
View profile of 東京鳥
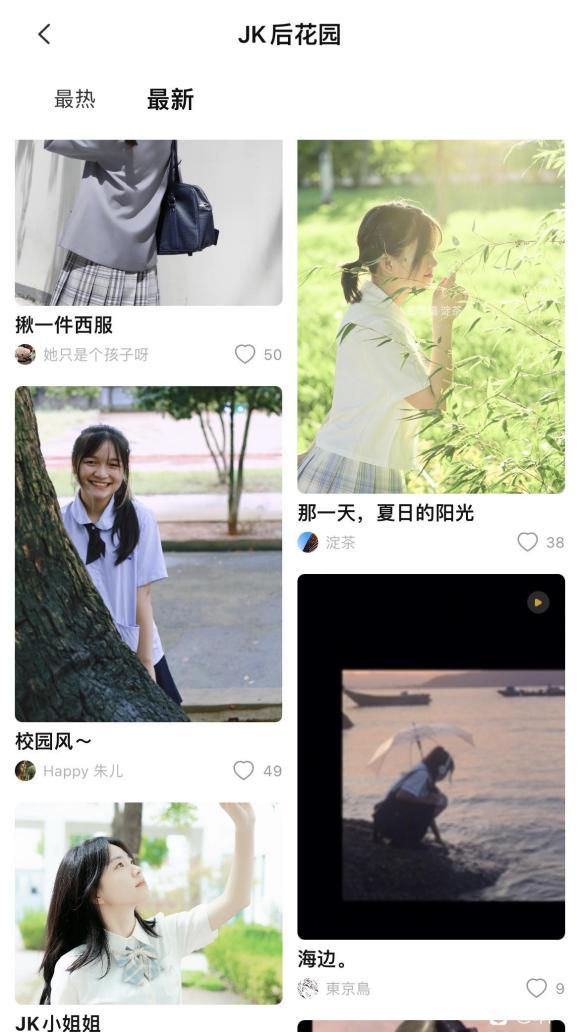tap(334, 988)
